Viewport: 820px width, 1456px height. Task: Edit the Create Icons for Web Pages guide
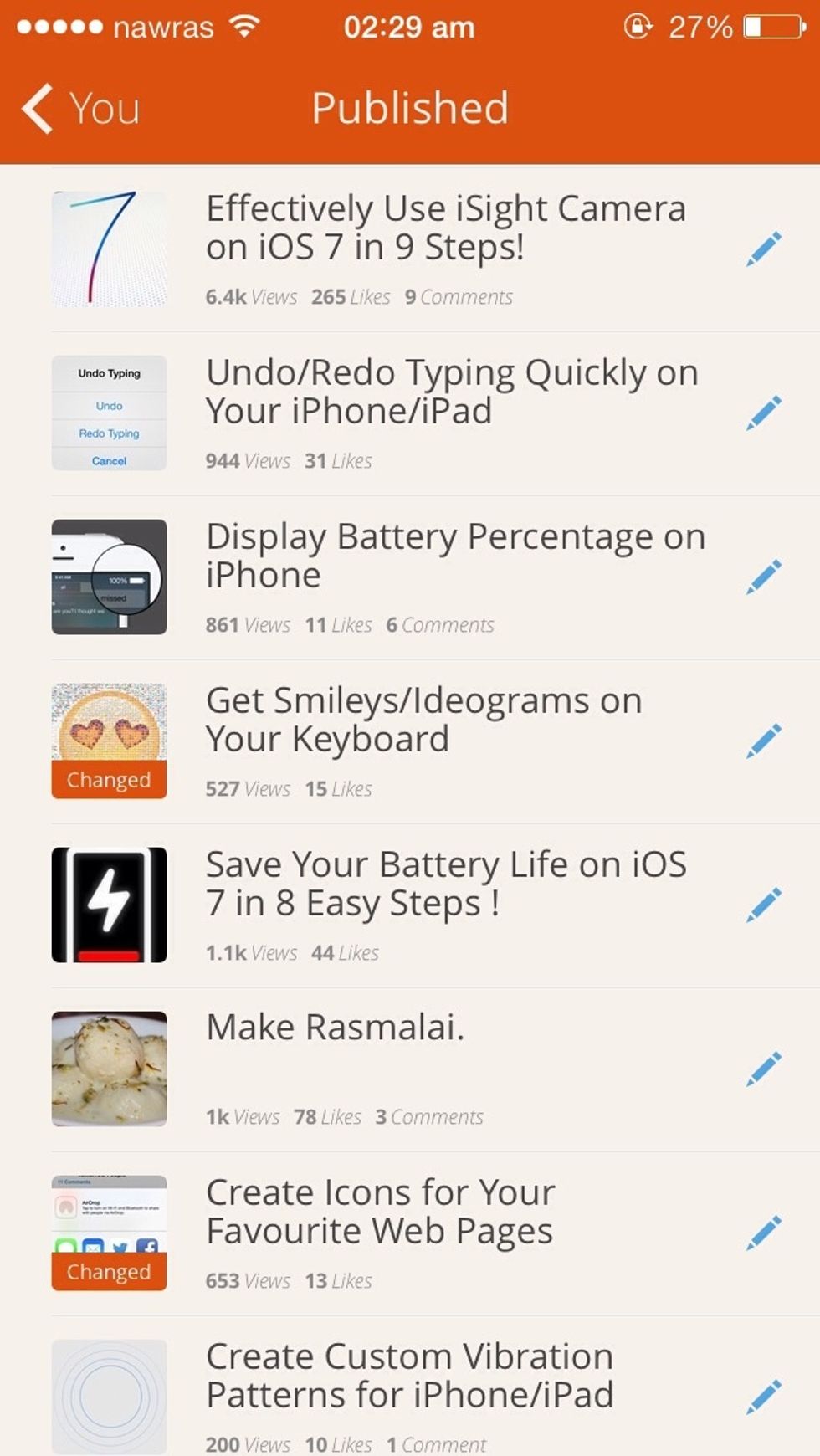pyautogui.click(x=764, y=1232)
